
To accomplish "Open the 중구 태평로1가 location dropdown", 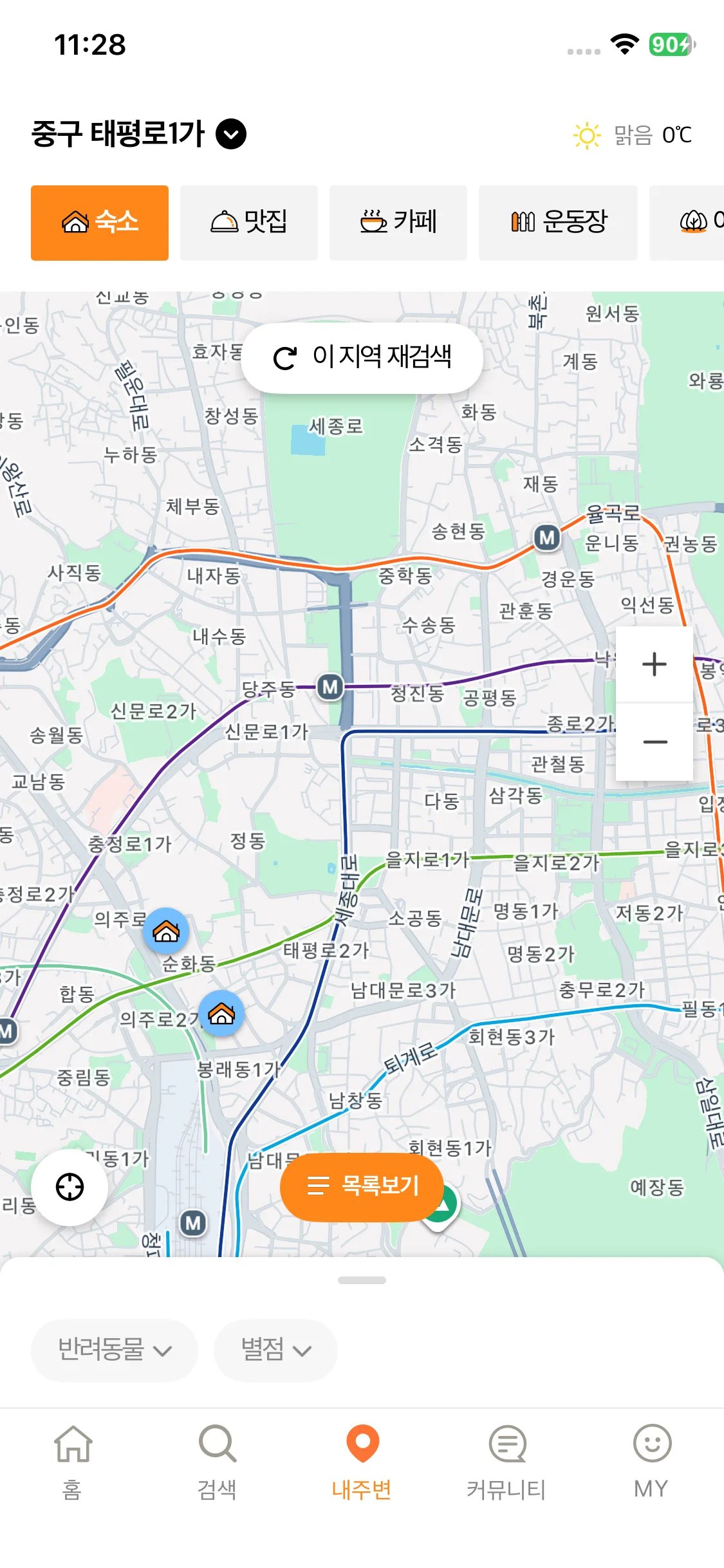I will [139, 134].
